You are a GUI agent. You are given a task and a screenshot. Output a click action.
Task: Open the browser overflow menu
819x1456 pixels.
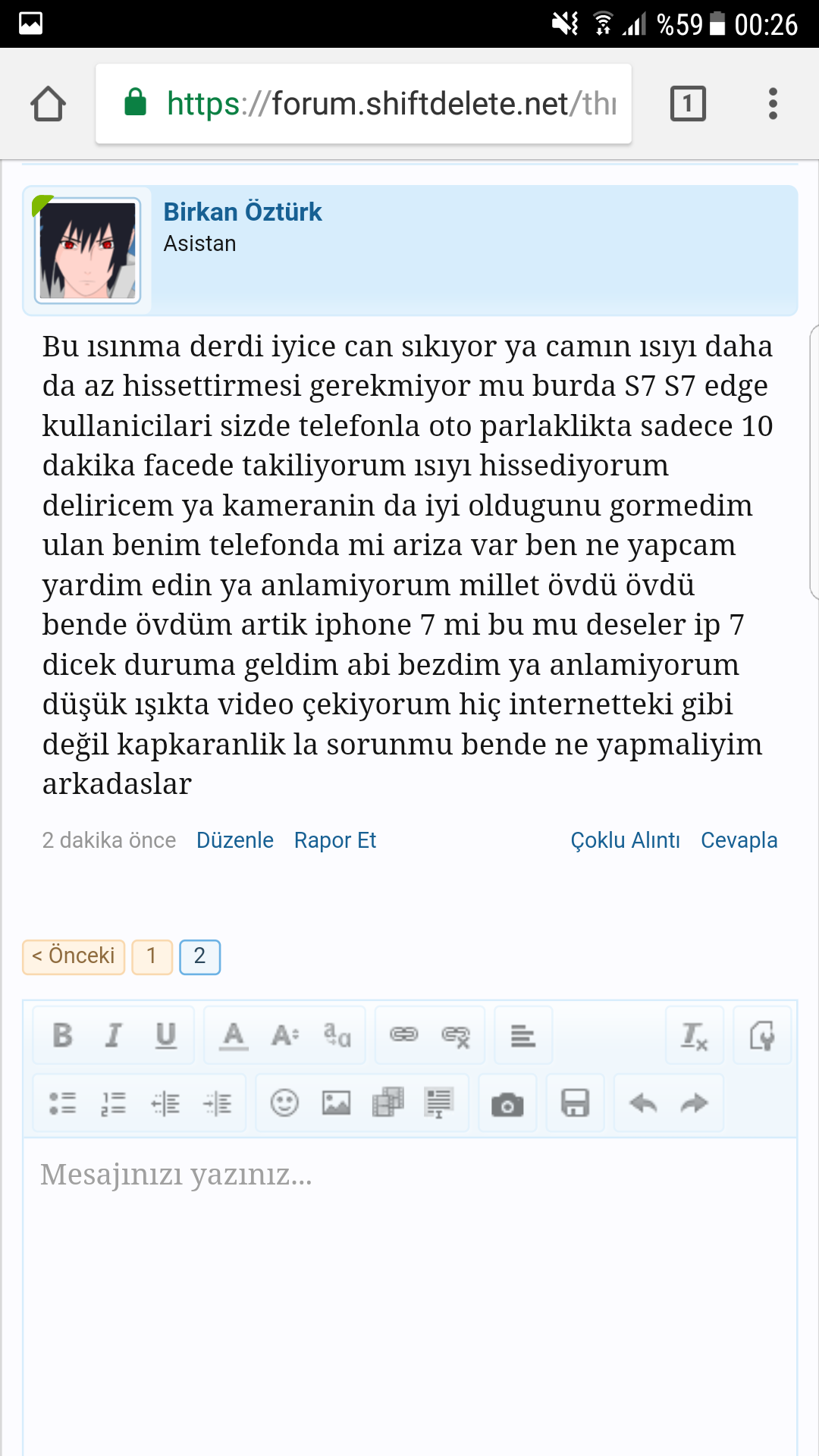click(x=773, y=104)
